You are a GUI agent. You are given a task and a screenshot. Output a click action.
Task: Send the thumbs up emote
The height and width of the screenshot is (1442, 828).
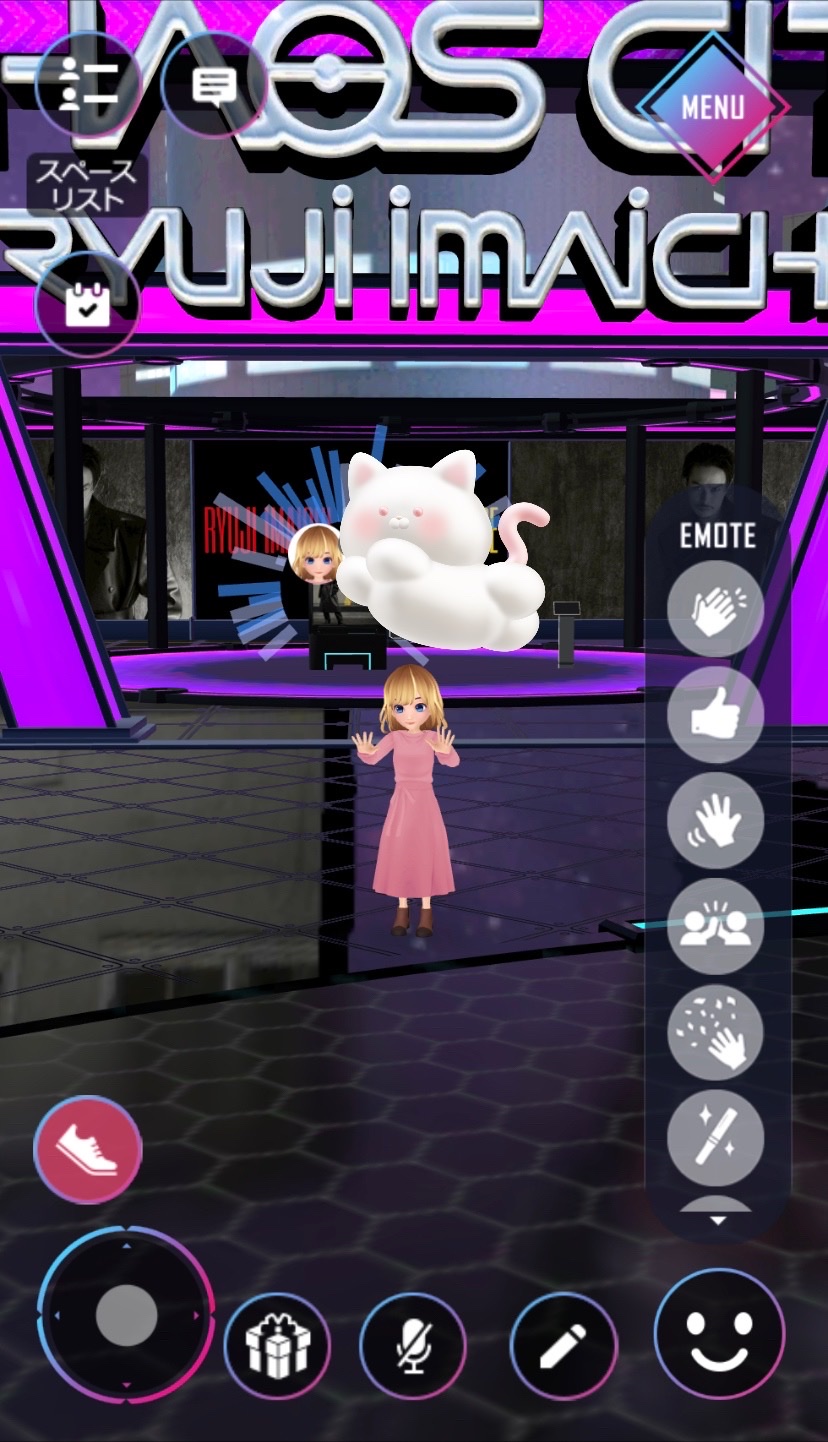(x=715, y=715)
